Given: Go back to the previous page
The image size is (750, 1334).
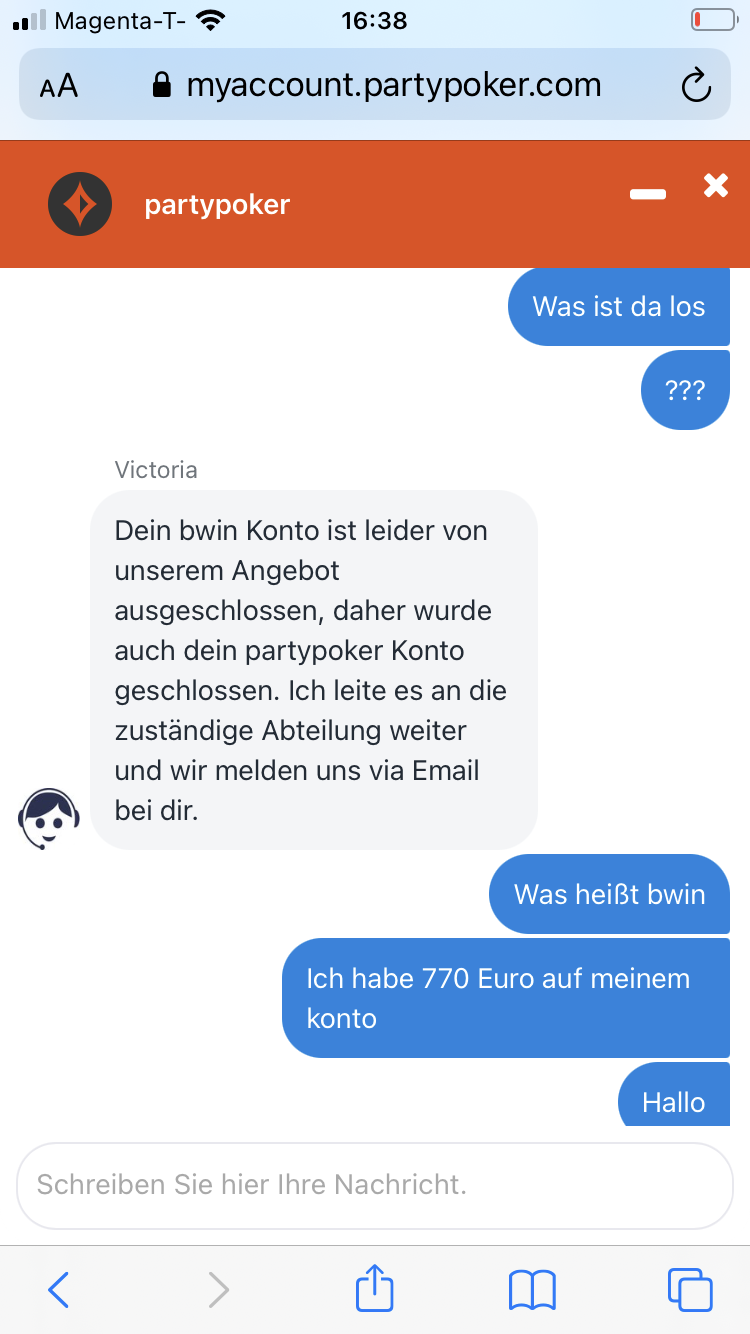Looking at the screenshot, I should click(x=59, y=1290).
